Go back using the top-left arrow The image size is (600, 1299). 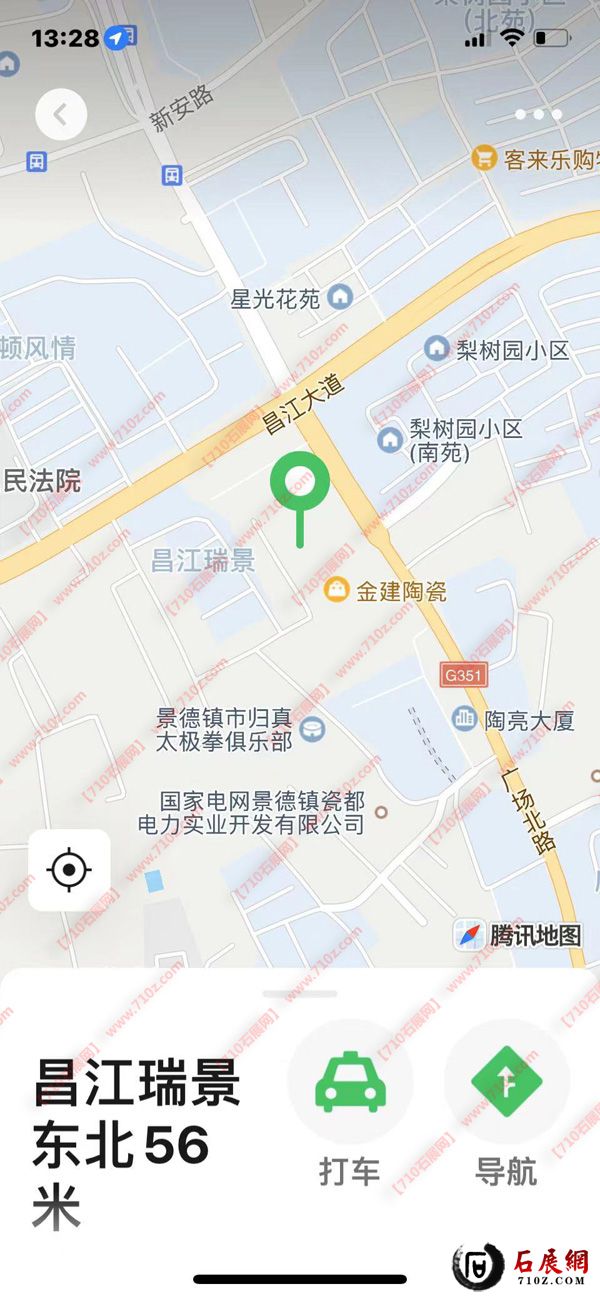point(61,114)
